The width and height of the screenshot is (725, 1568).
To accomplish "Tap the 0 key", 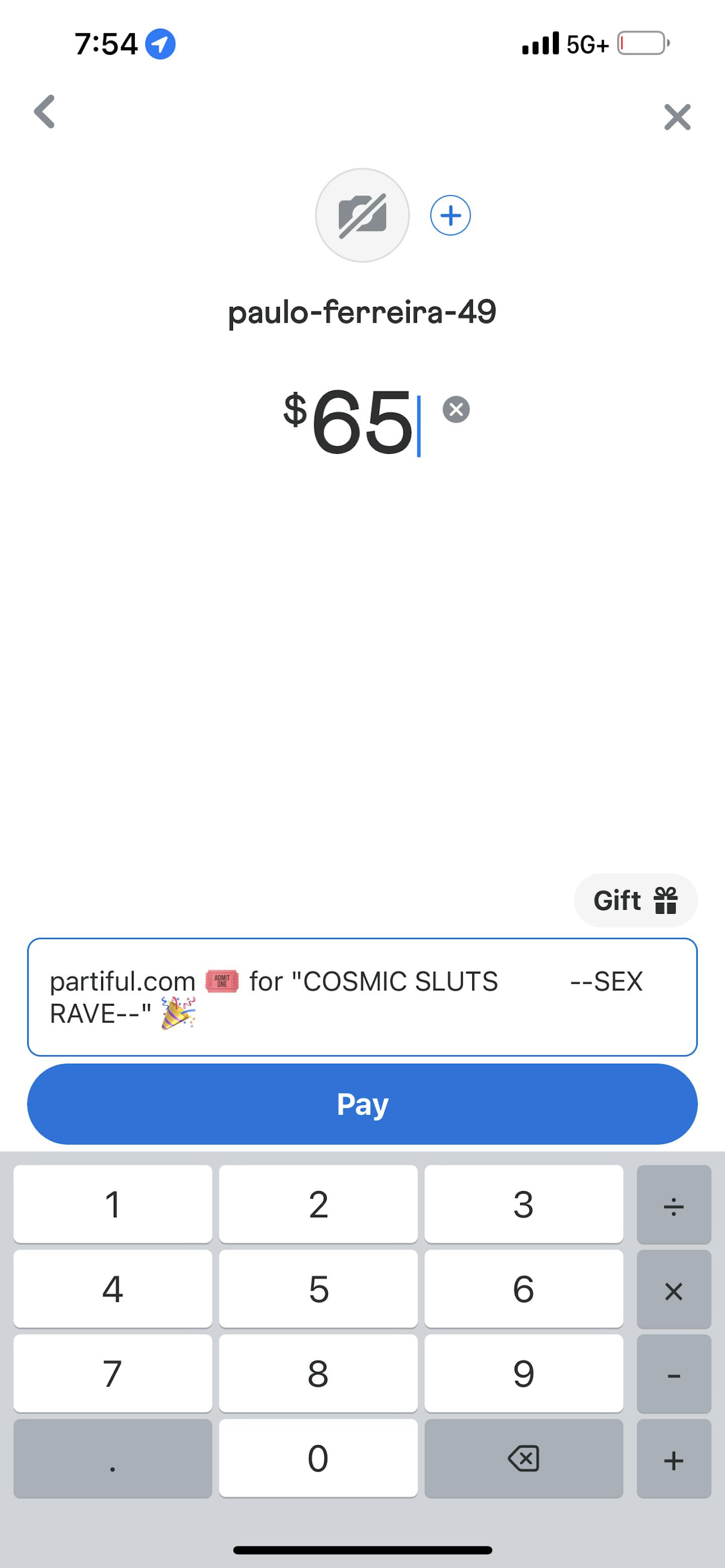I will click(318, 1458).
